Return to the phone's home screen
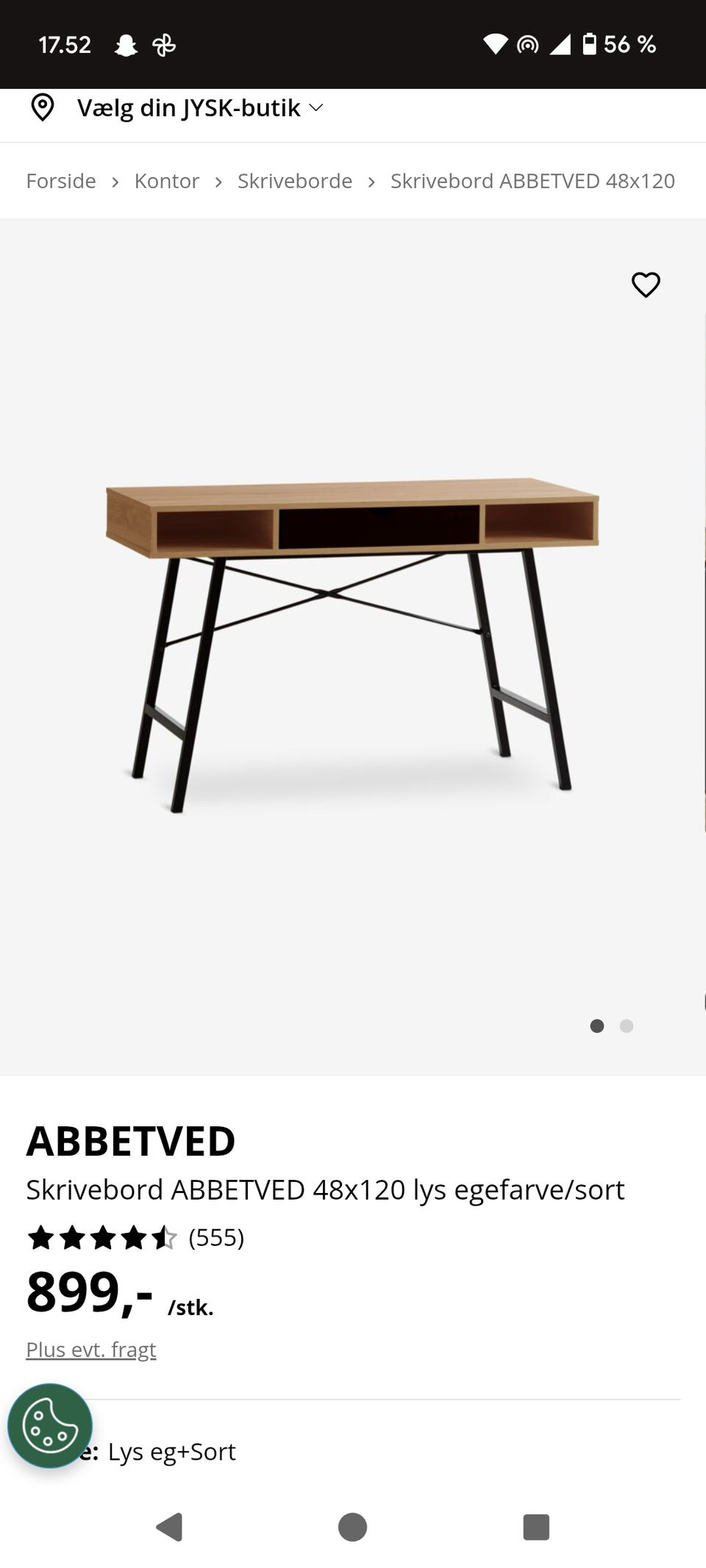Viewport: 706px width, 1568px height. click(x=352, y=1527)
